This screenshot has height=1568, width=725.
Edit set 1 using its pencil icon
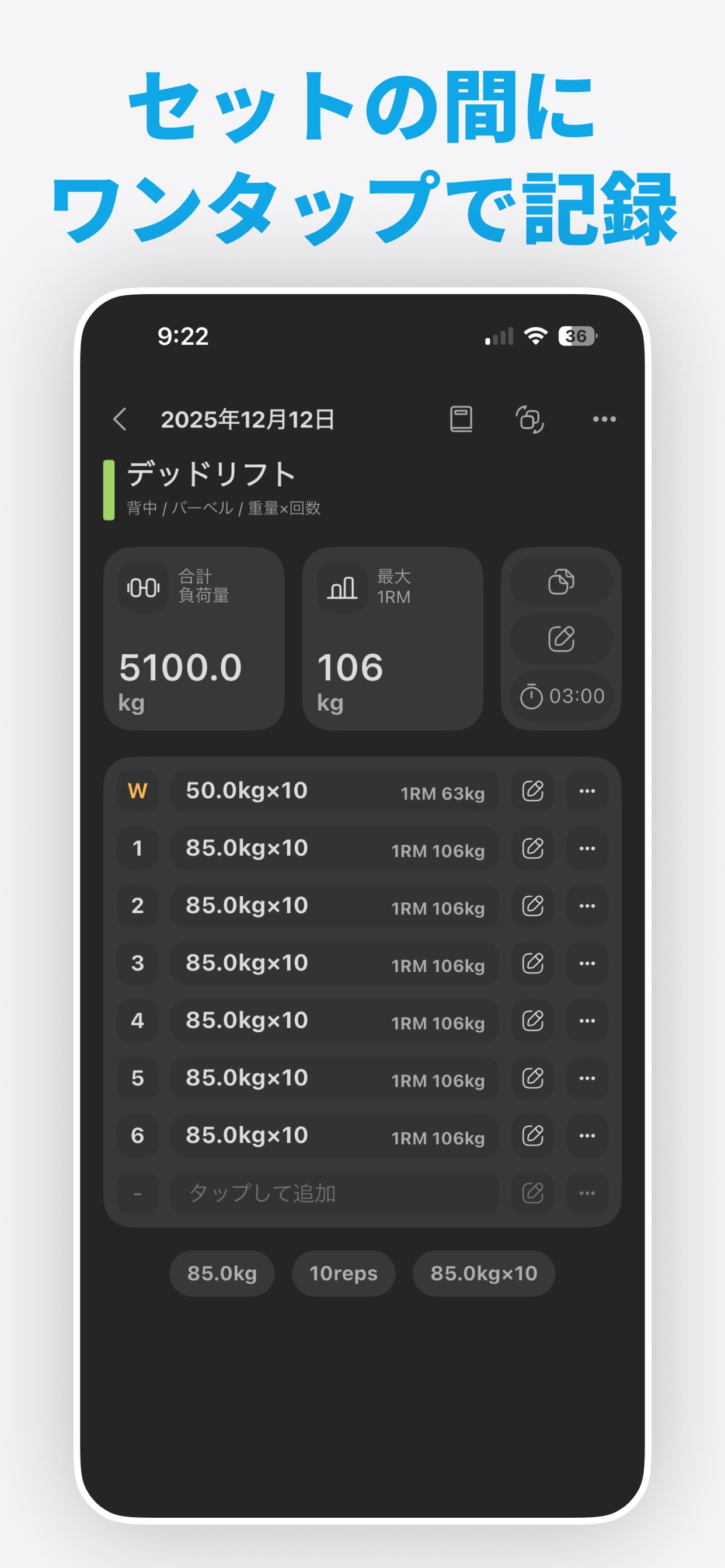[x=532, y=848]
